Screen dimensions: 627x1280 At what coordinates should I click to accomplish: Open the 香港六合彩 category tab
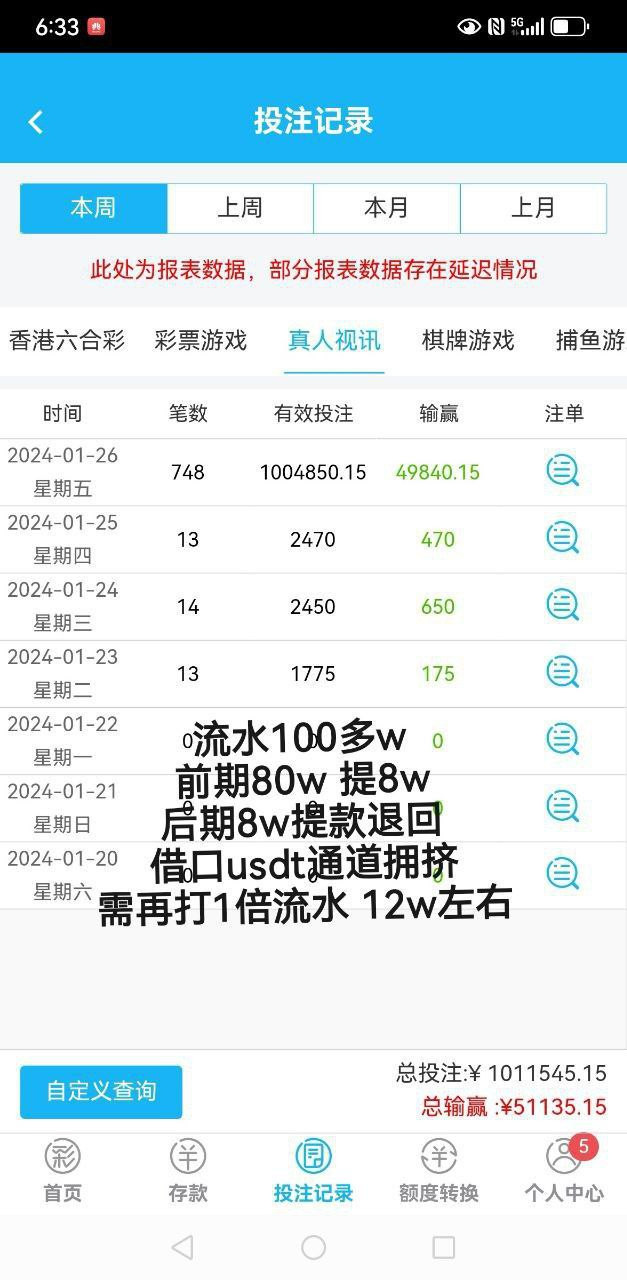(67, 340)
